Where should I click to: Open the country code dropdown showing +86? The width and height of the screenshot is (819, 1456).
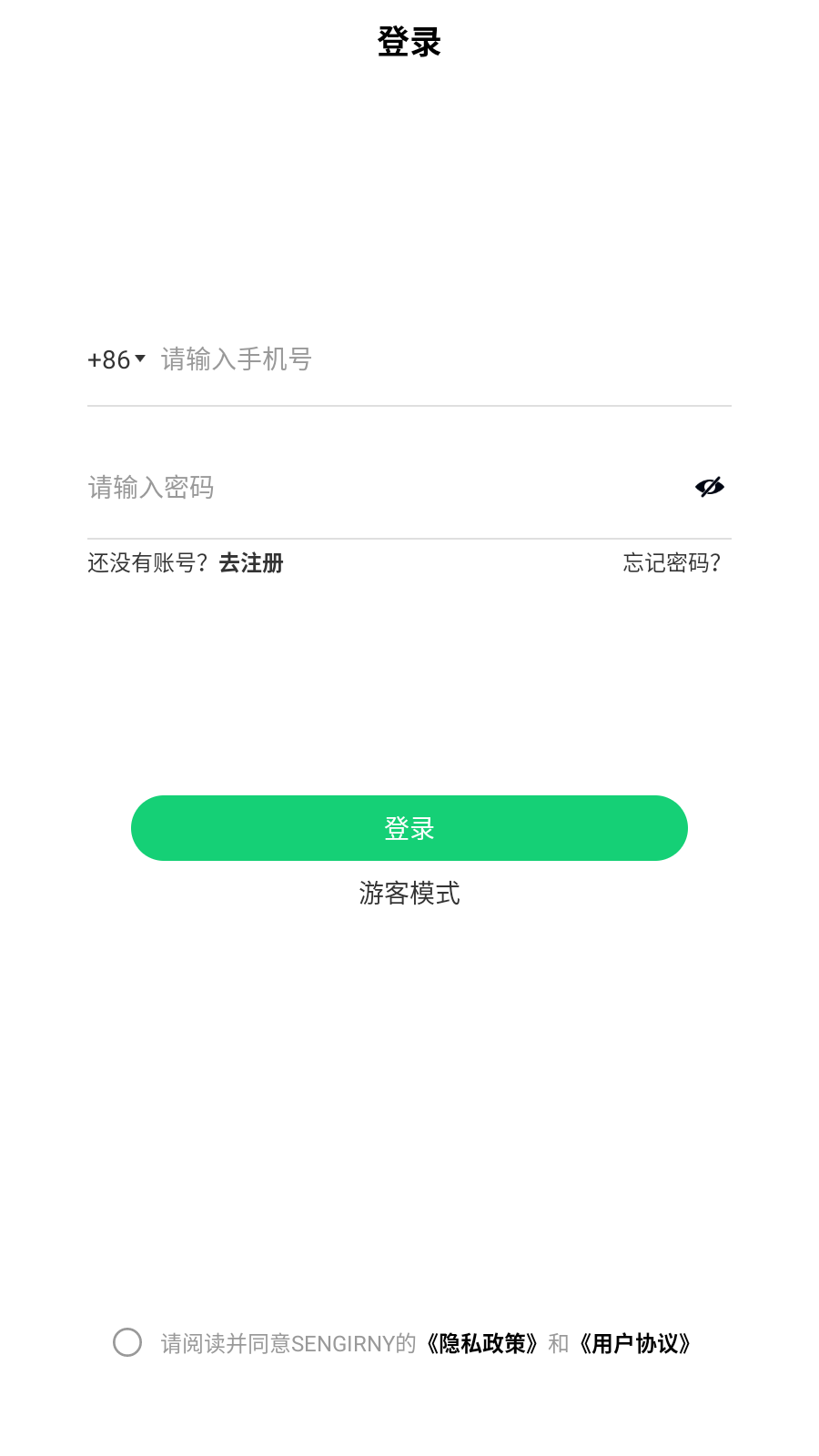pyautogui.click(x=116, y=359)
